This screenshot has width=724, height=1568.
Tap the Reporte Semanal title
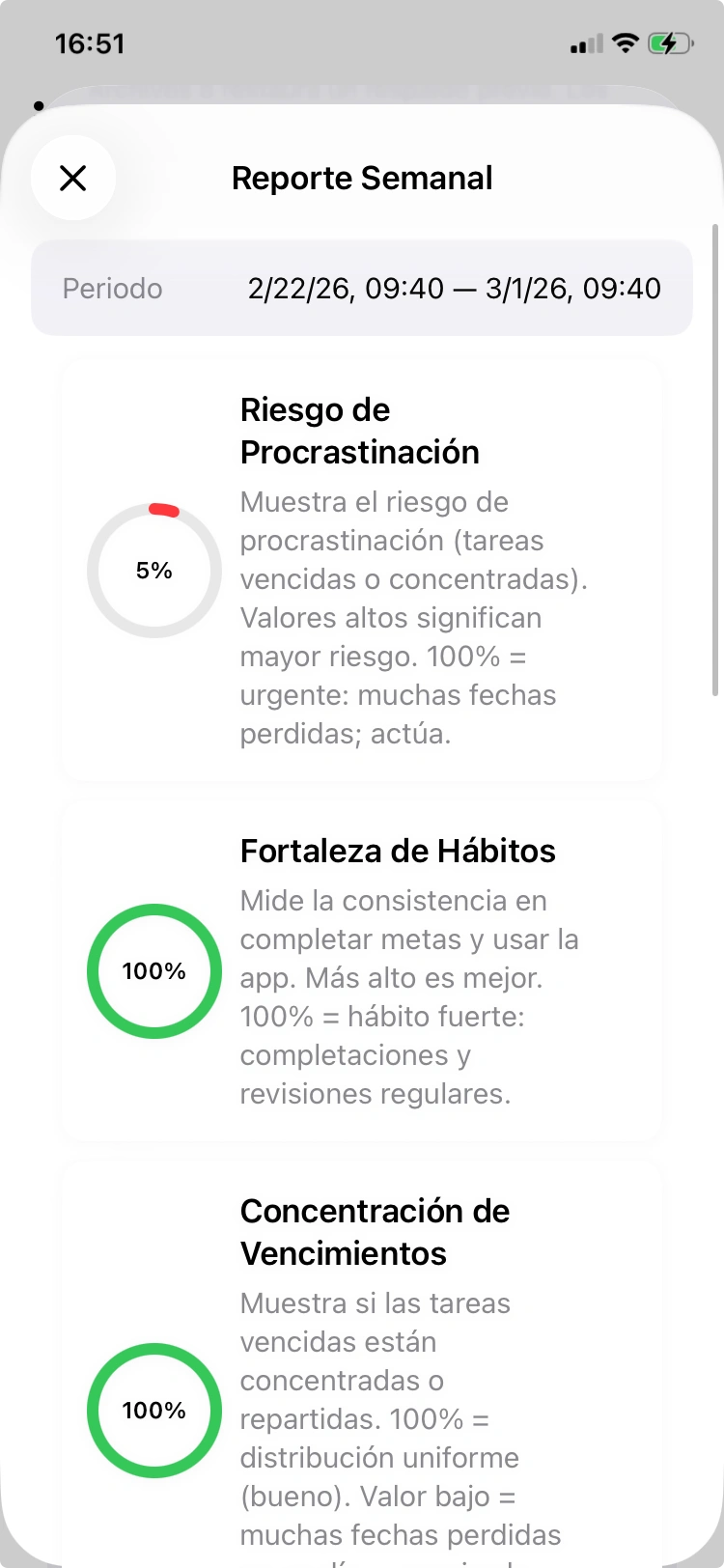tap(362, 178)
